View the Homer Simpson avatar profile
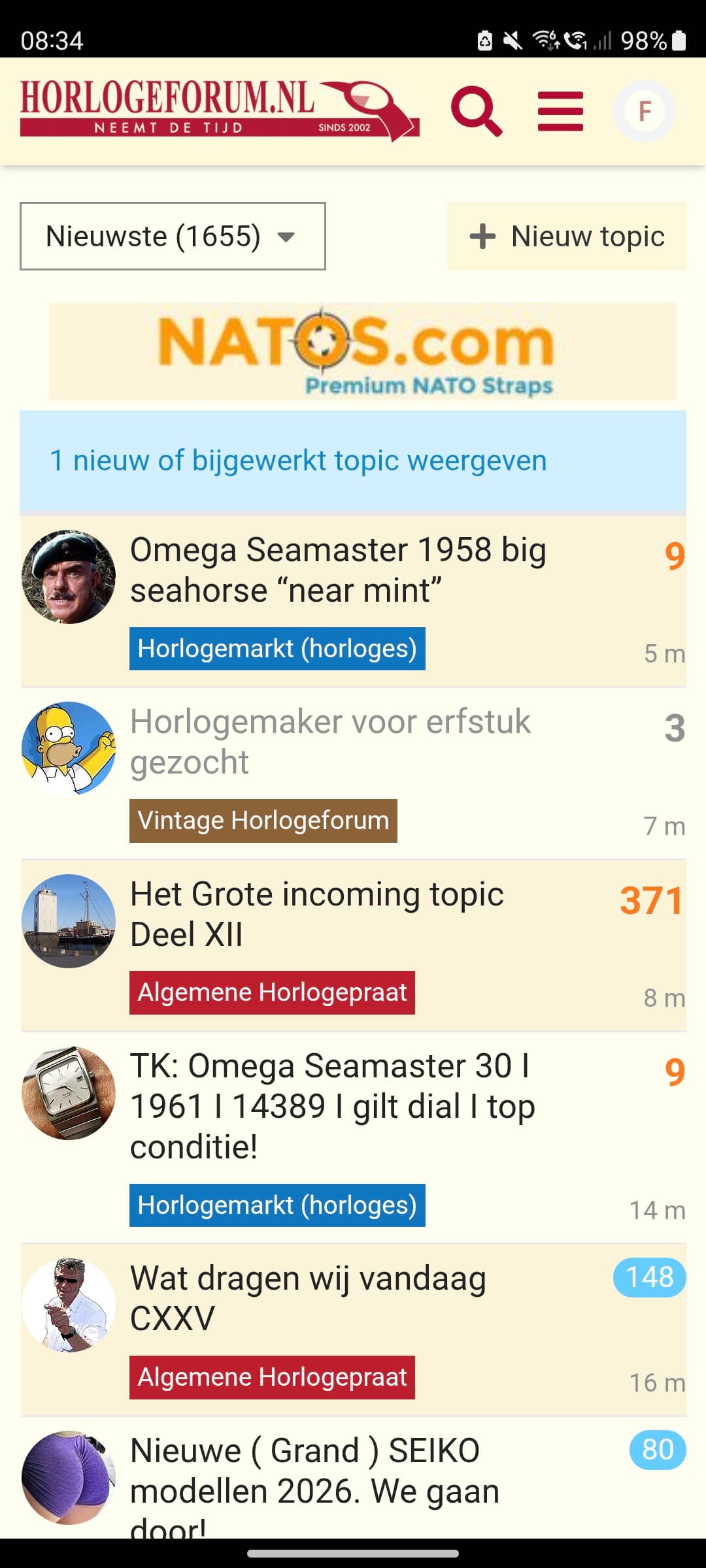 (x=69, y=748)
